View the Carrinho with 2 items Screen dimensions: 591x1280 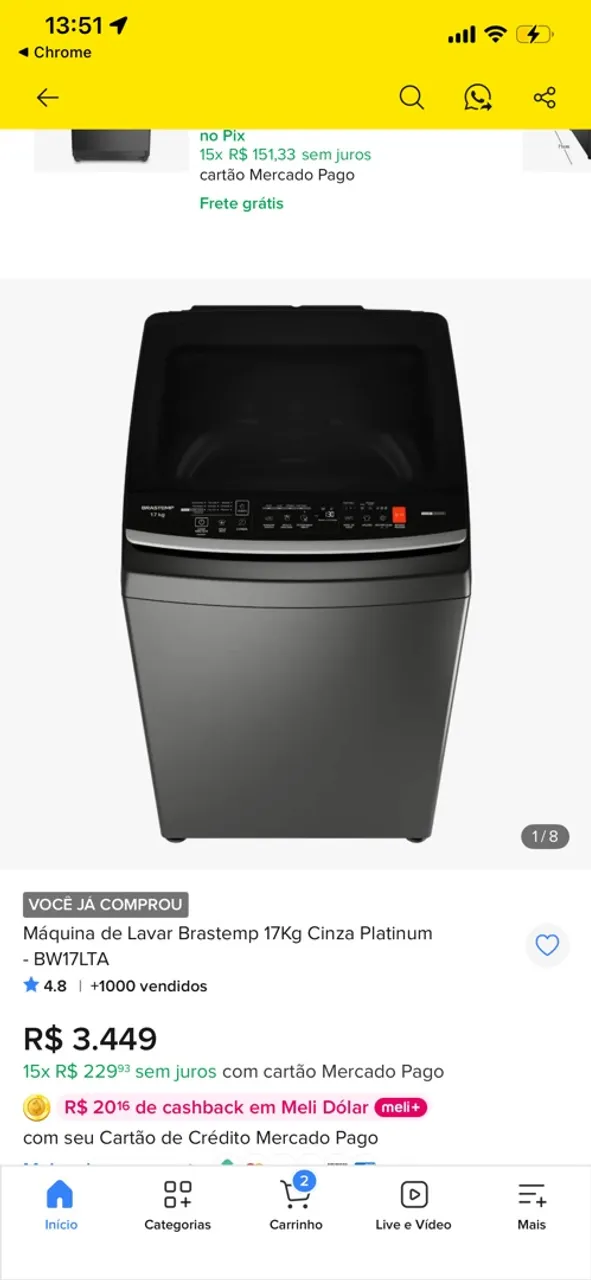296,1205
